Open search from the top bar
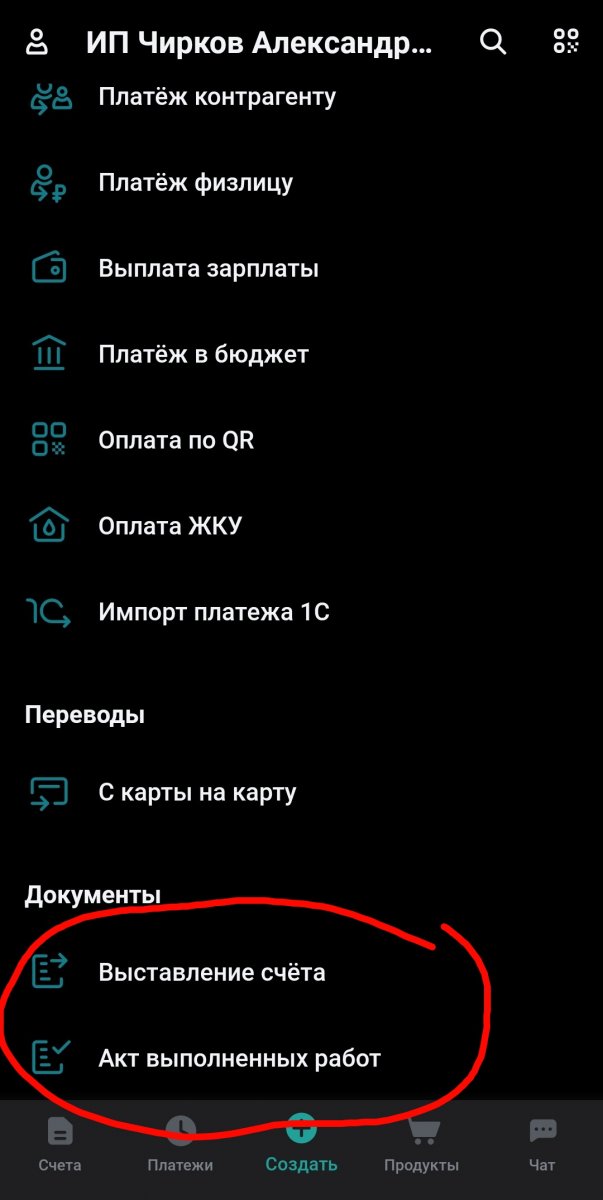This screenshot has height=1200, width=603. pos(493,42)
